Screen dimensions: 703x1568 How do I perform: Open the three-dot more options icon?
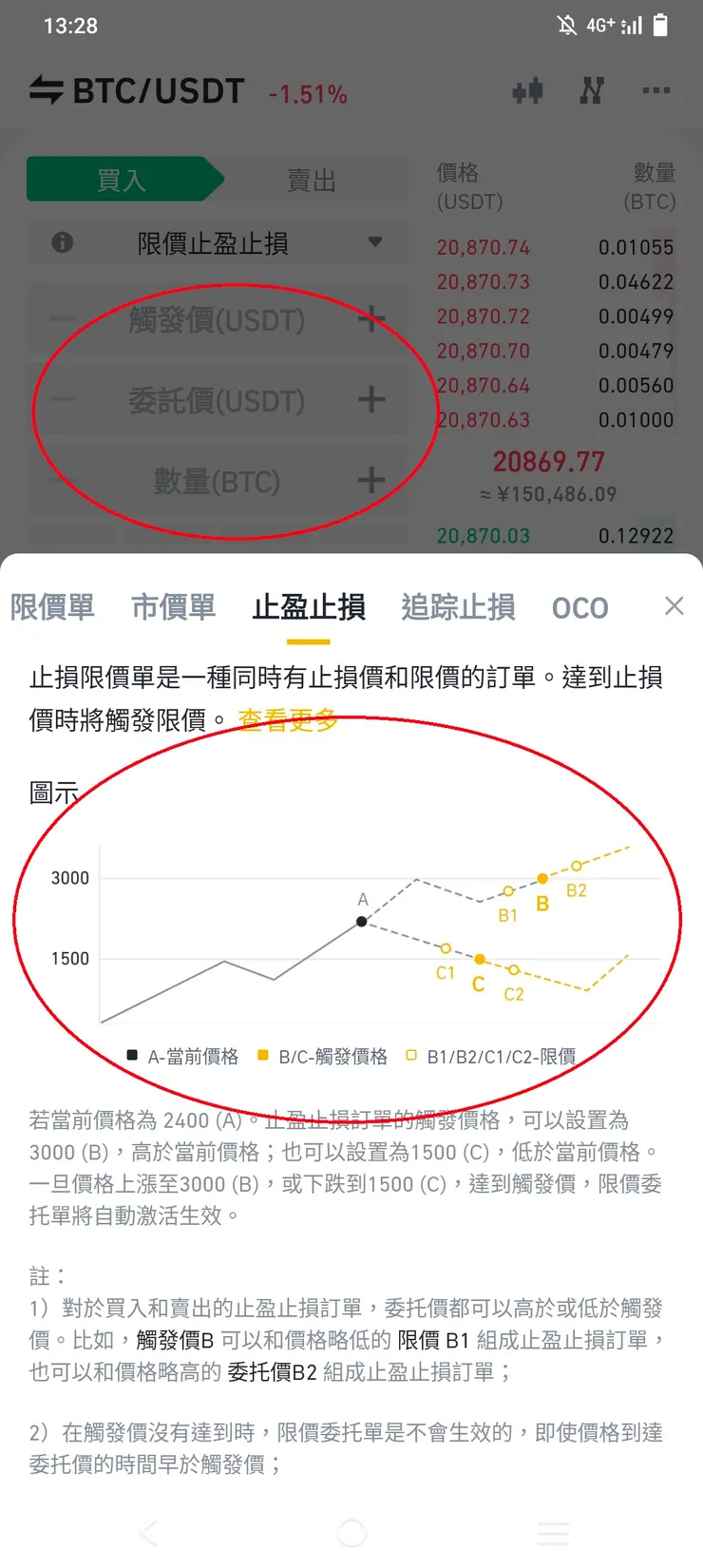[x=656, y=90]
